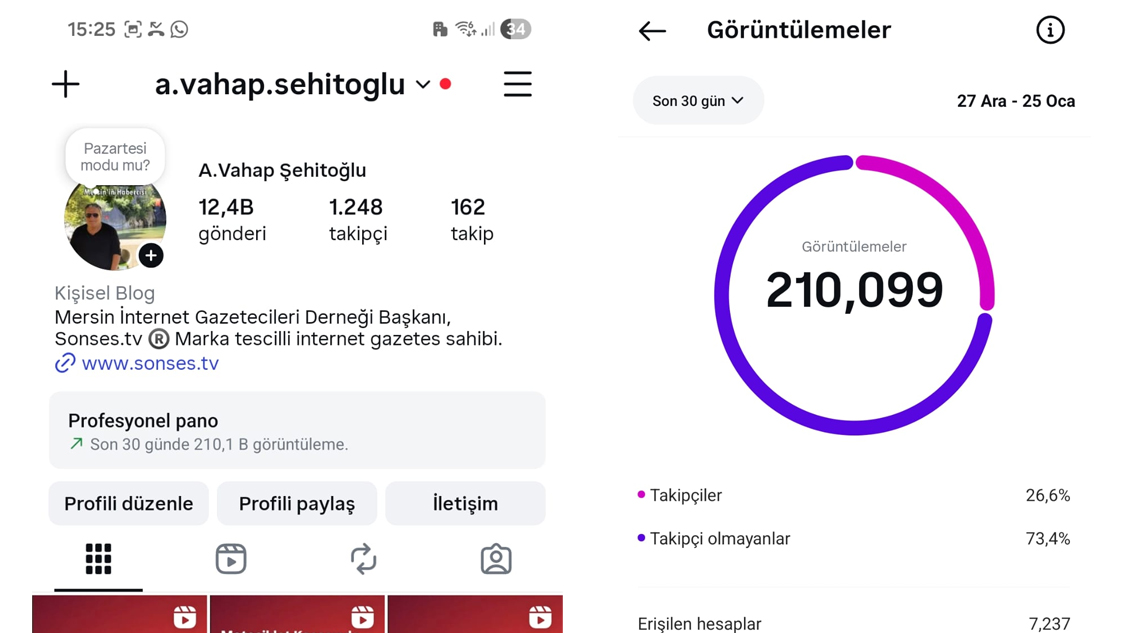
Task: View the 1.248 takipçi list
Action: tap(357, 220)
